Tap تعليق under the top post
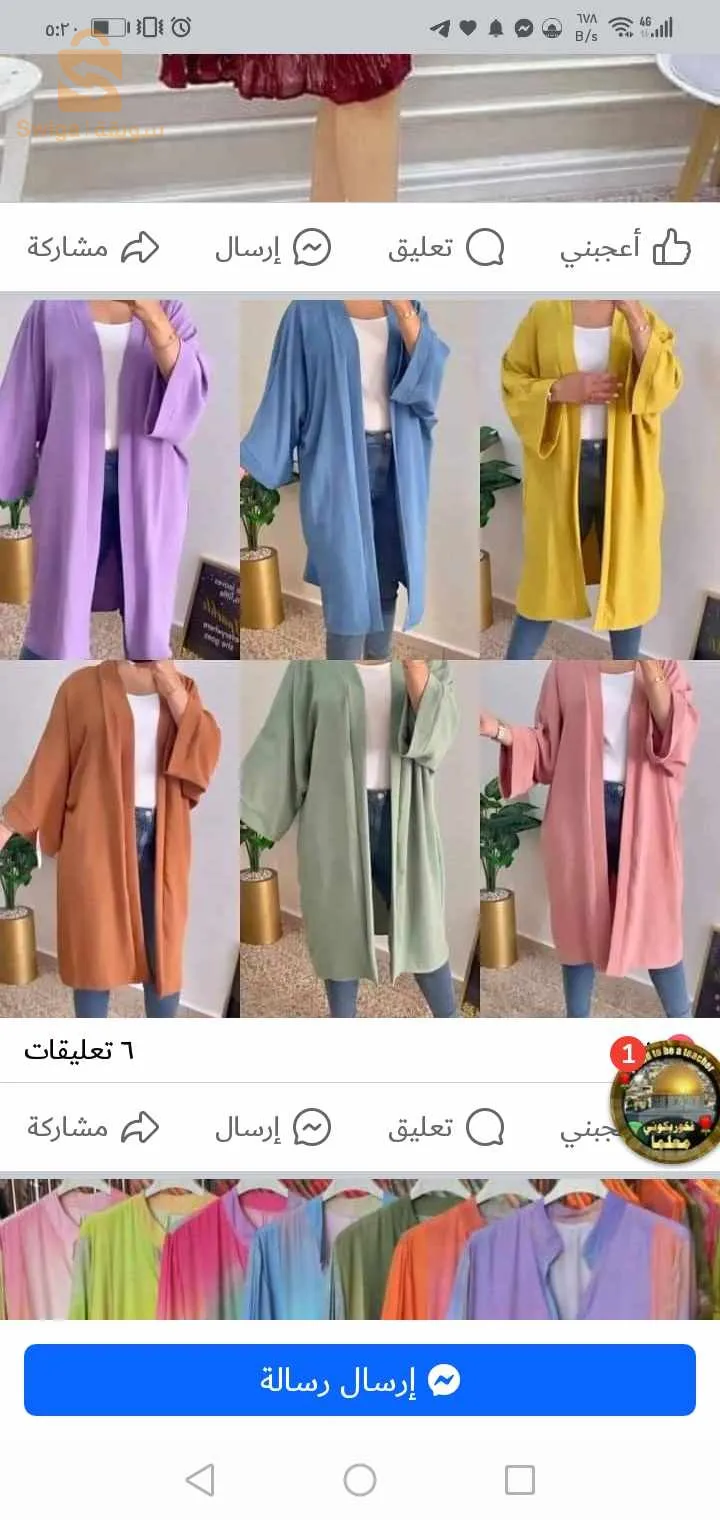 point(446,248)
